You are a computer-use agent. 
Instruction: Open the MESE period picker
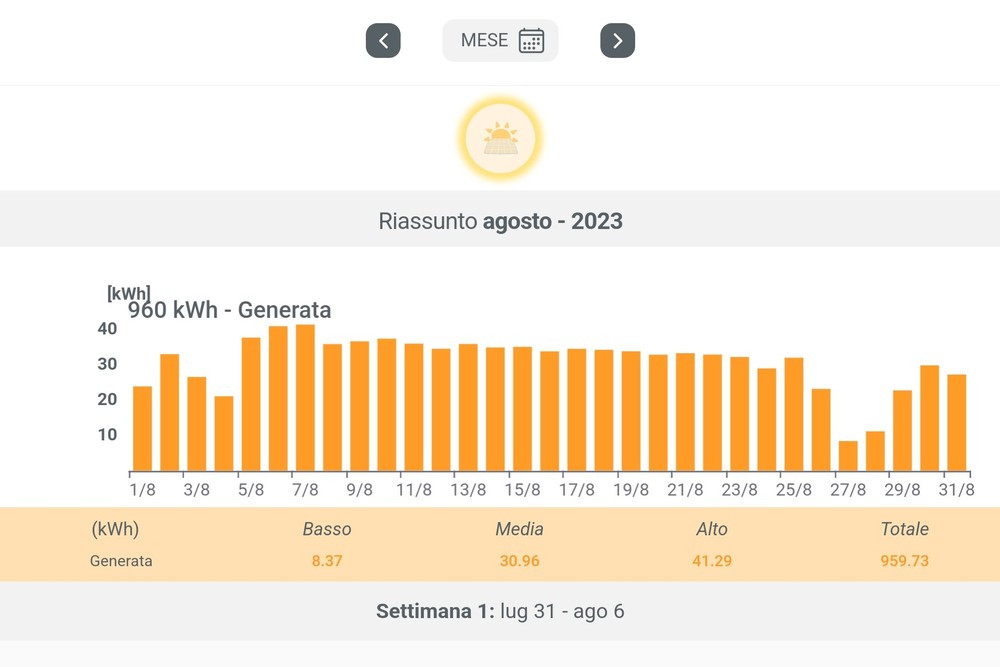pyautogui.click(x=500, y=41)
